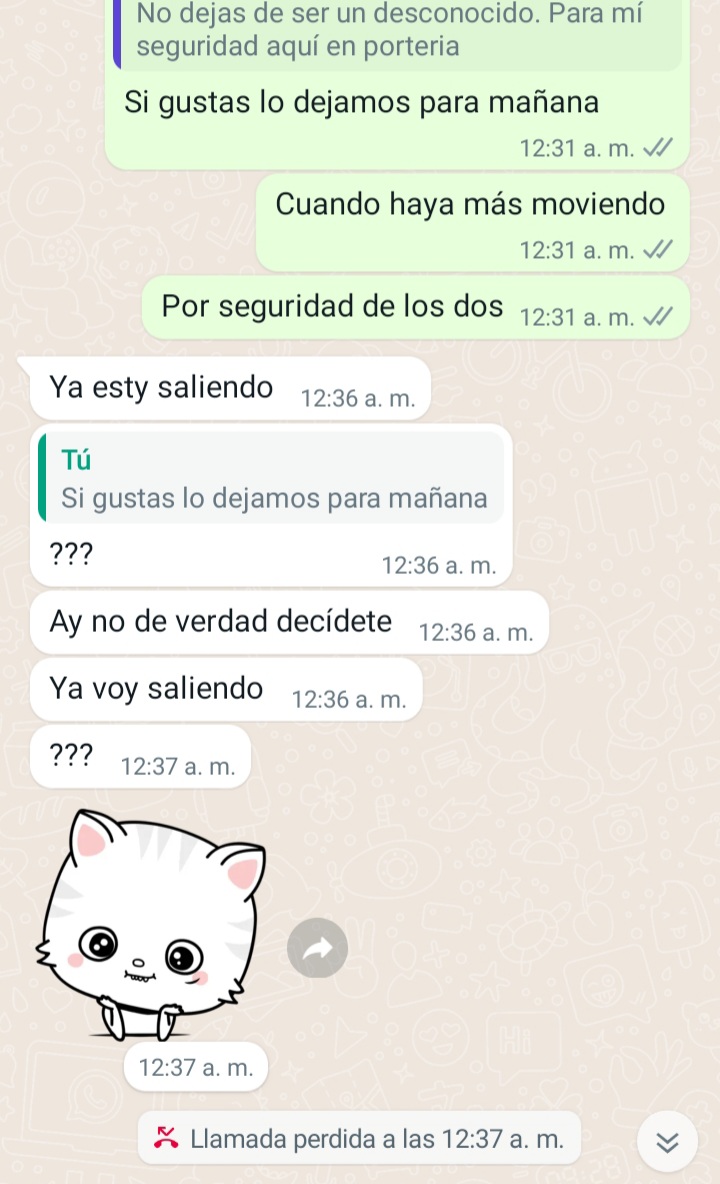Open the quoted reply 'Si gustas lo dejamos'
Image resolution: width=720 pixels, height=1184 pixels.
272,478
